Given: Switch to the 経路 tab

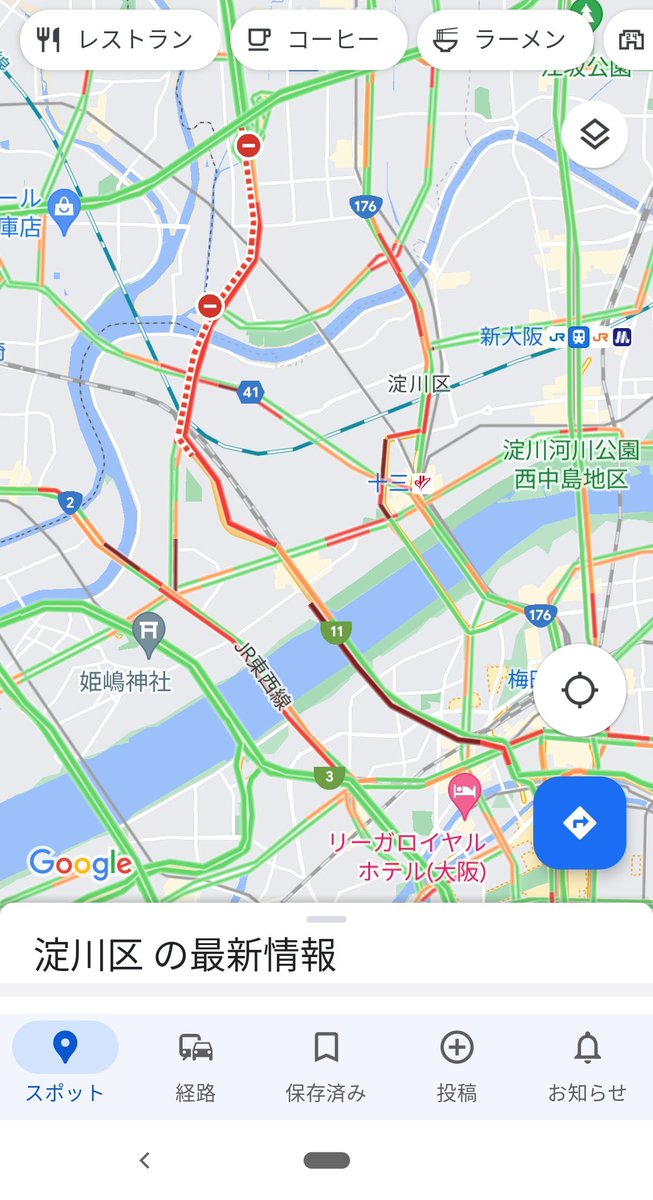Looking at the screenshot, I should 196,1068.
